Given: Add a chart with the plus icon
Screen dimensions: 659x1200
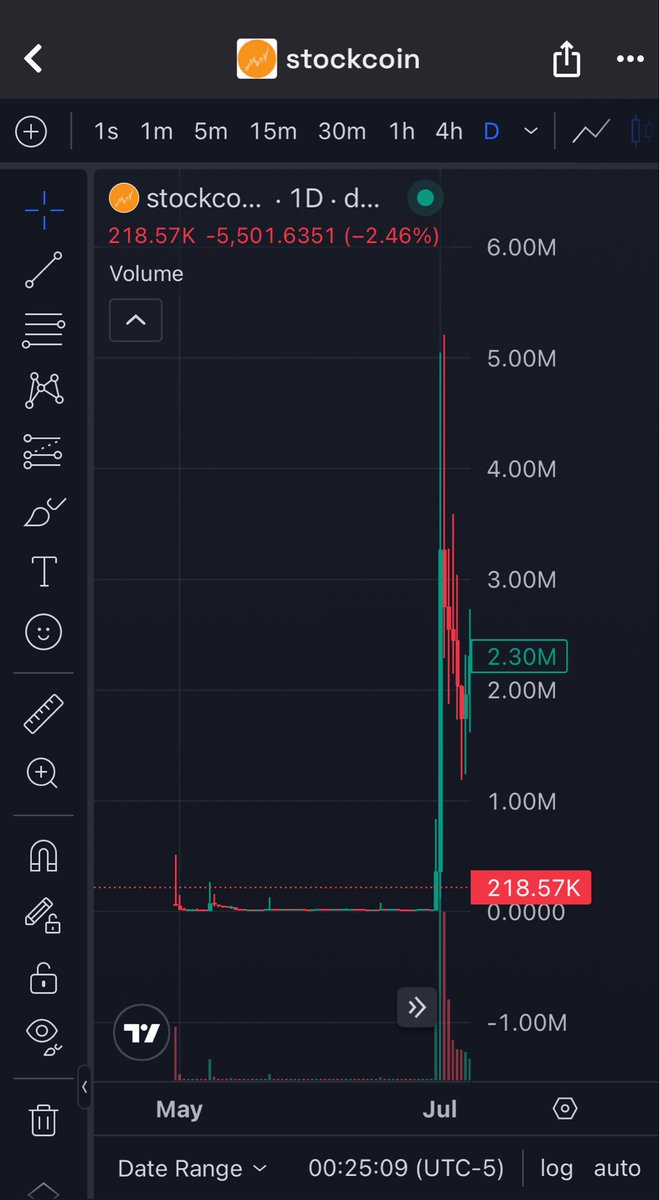Looking at the screenshot, I should [31, 131].
